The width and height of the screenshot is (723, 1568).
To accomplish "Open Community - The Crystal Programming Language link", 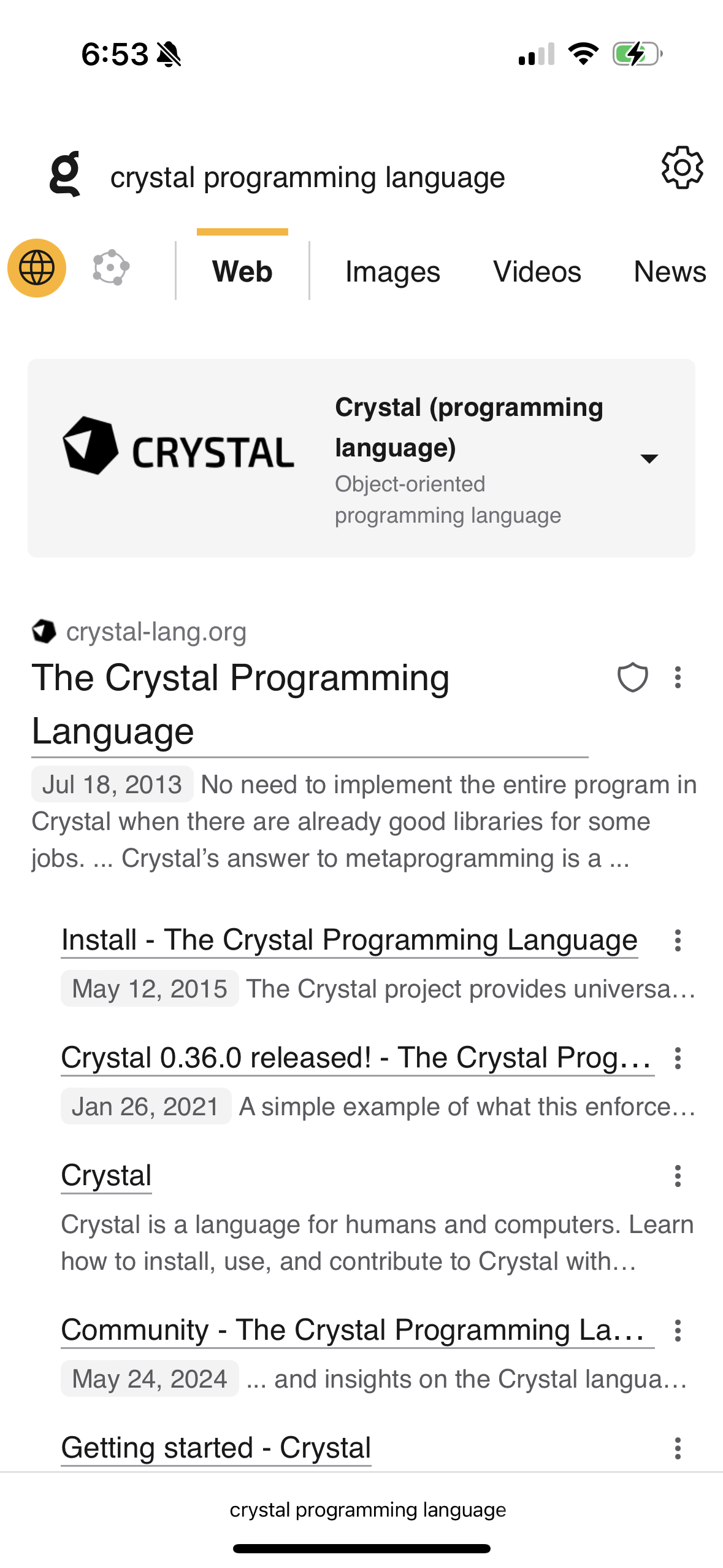I will [353, 1330].
